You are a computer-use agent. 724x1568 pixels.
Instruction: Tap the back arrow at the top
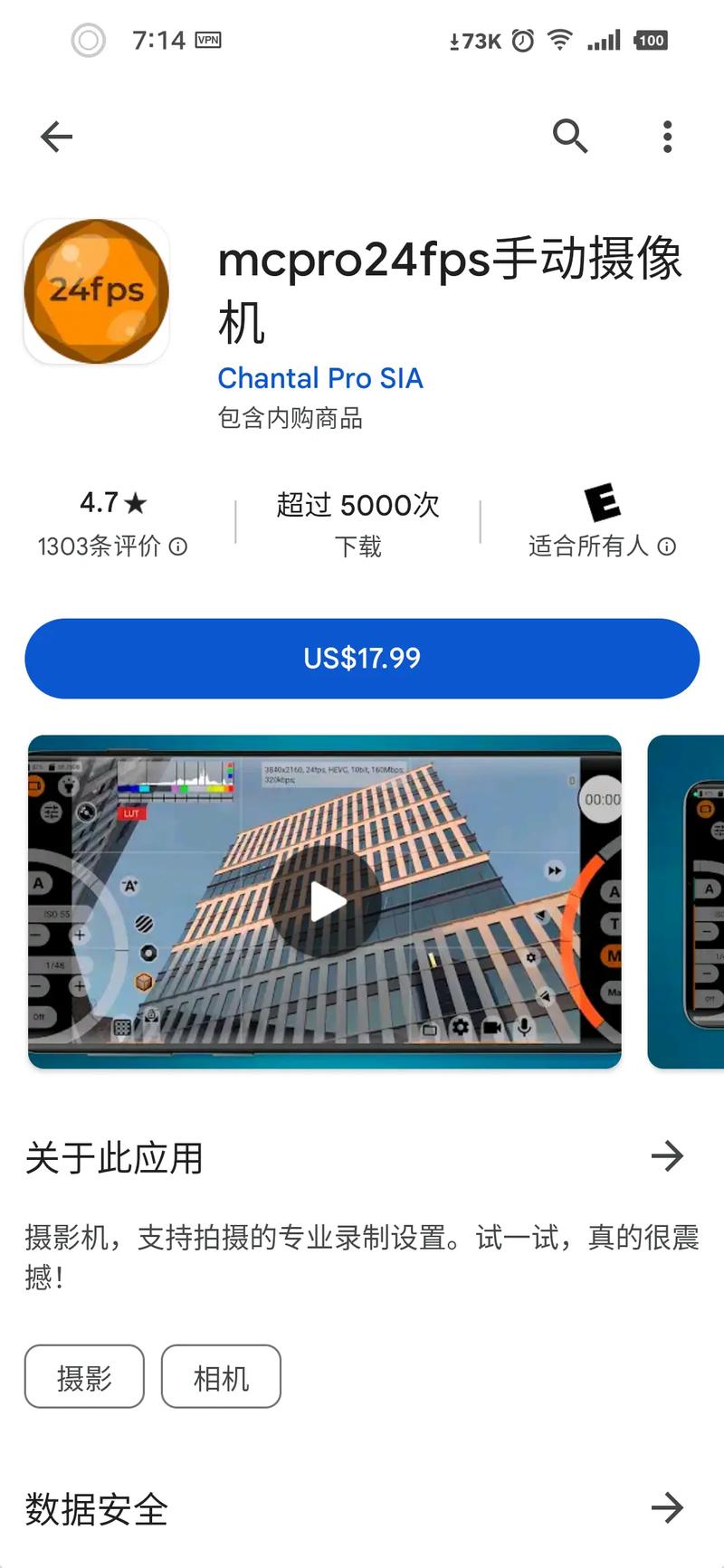point(56,137)
